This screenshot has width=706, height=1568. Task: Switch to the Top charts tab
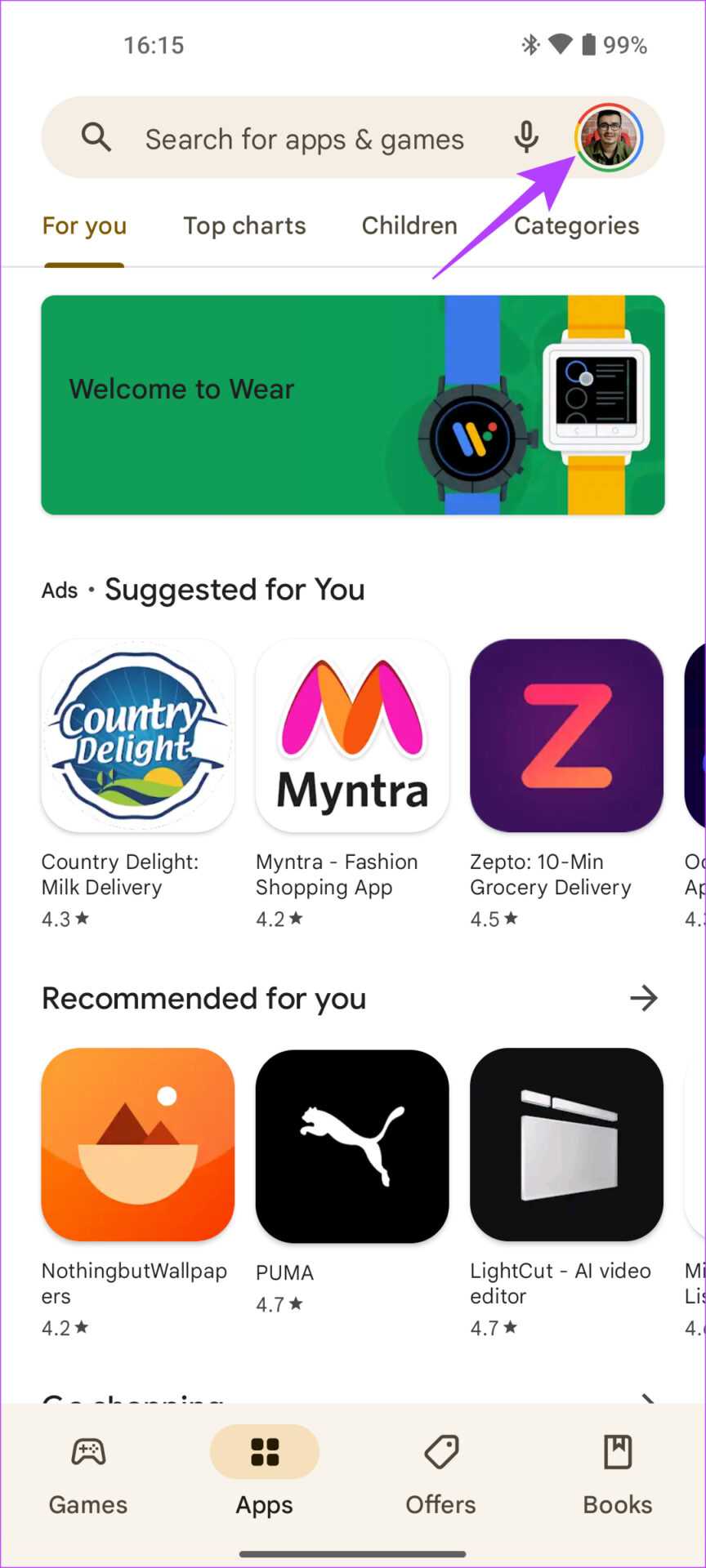pos(244,225)
